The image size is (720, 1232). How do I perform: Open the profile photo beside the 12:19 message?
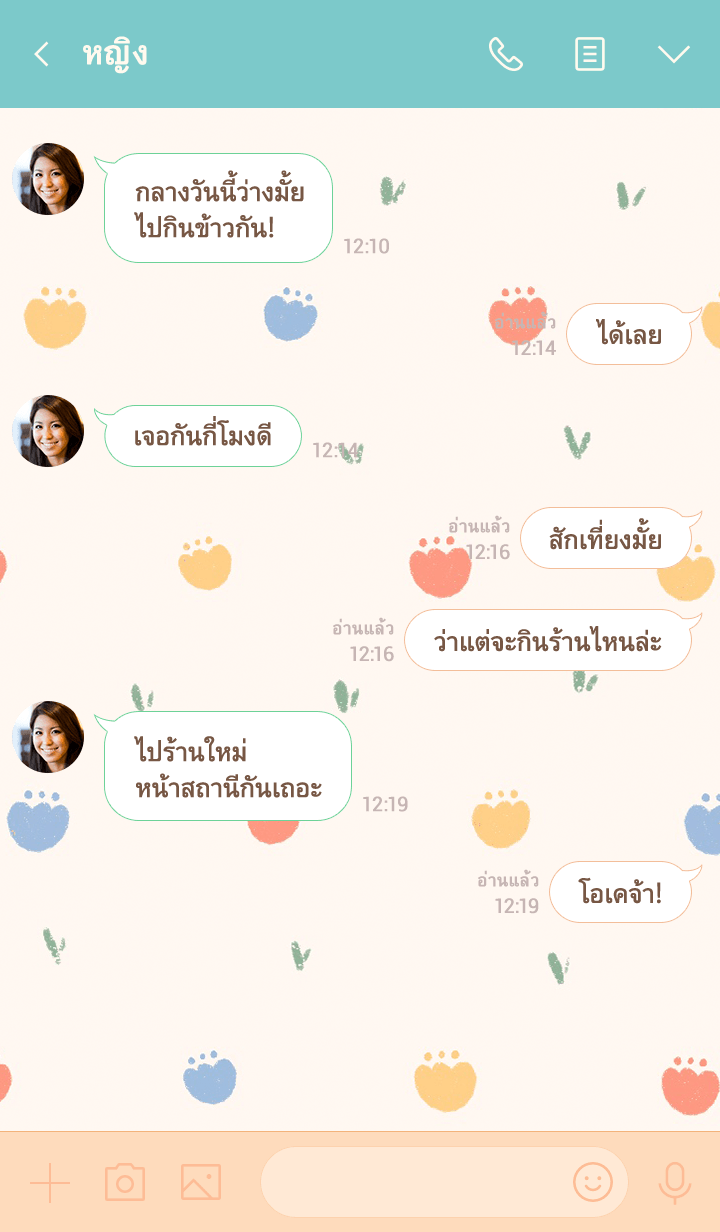point(48,737)
